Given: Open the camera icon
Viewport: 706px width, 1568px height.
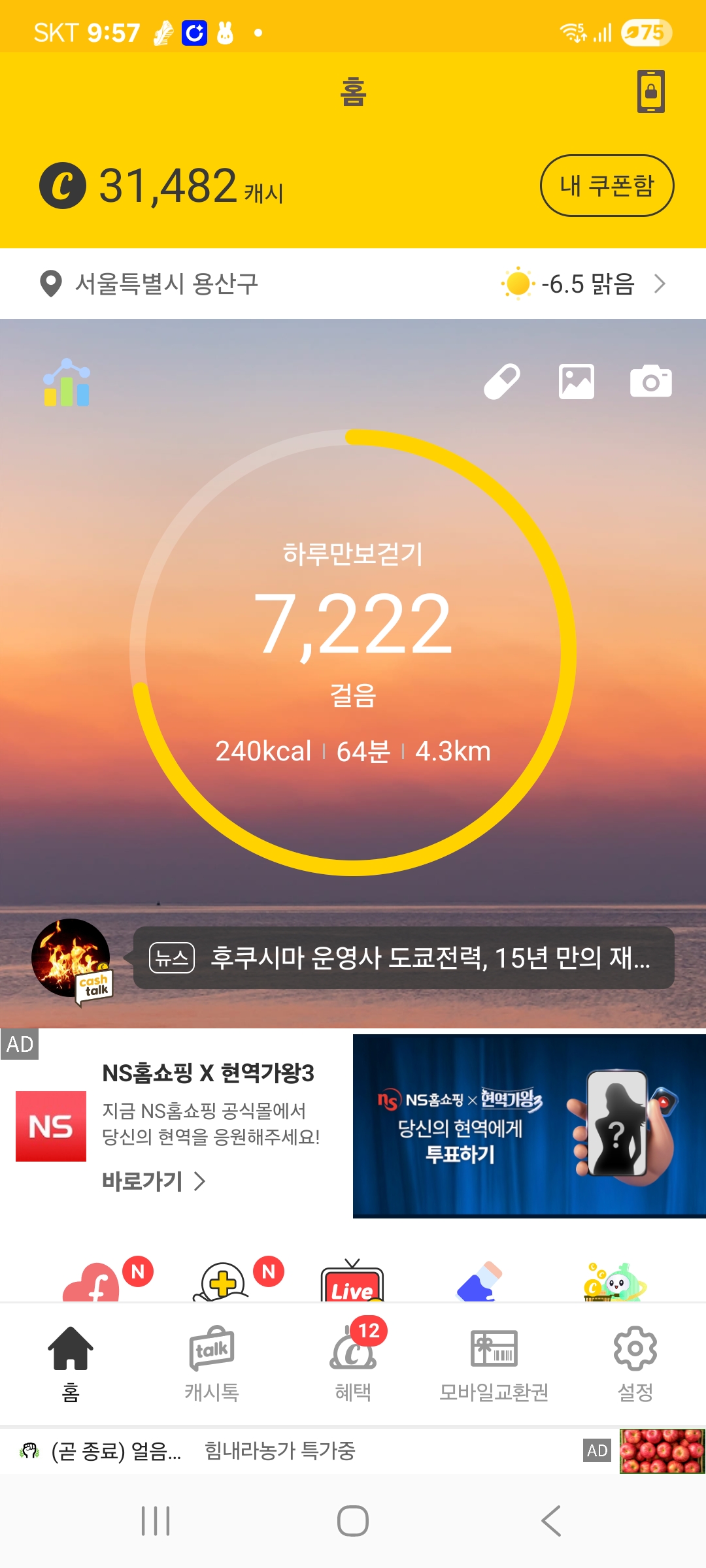Looking at the screenshot, I should point(650,382).
